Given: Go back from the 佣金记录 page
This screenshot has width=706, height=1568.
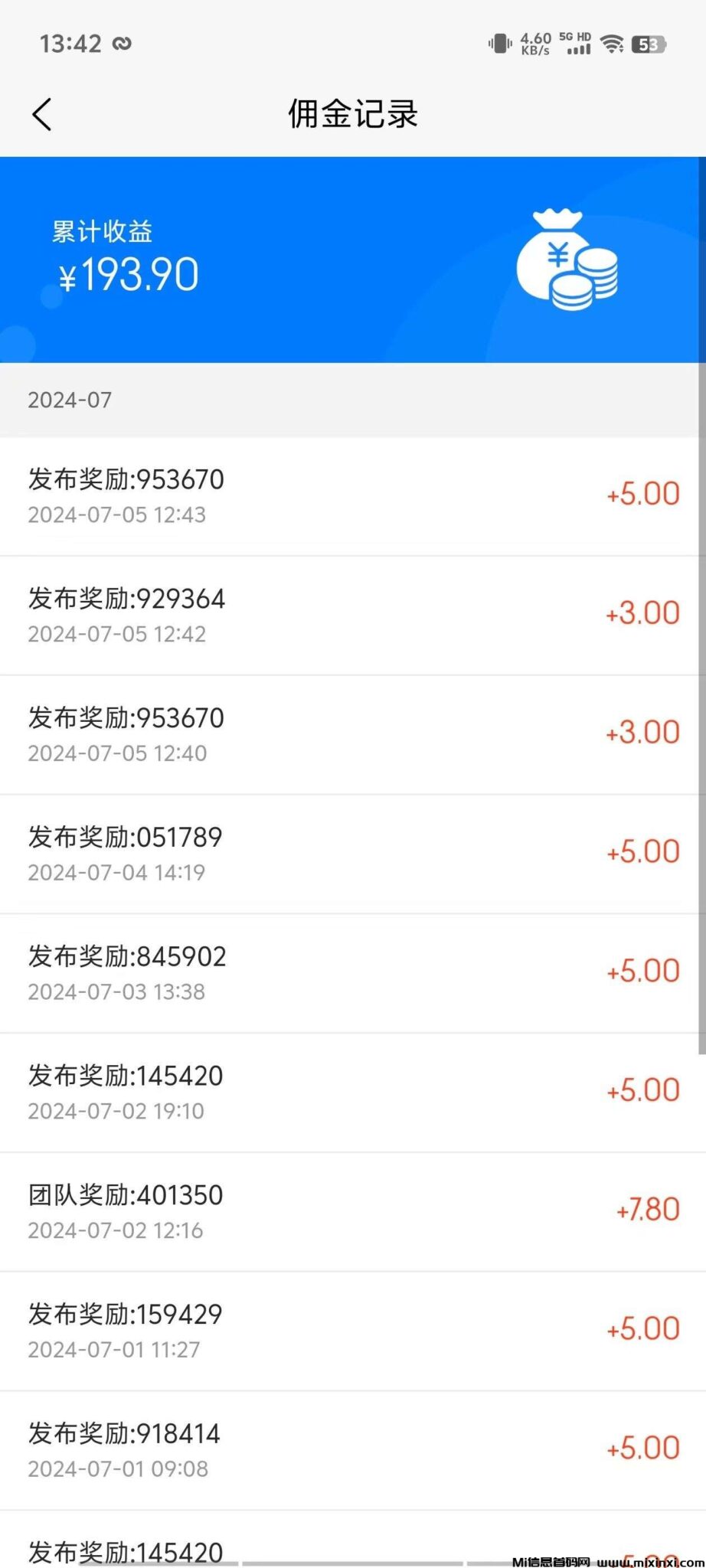Looking at the screenshot, I should tap(43, 115).
